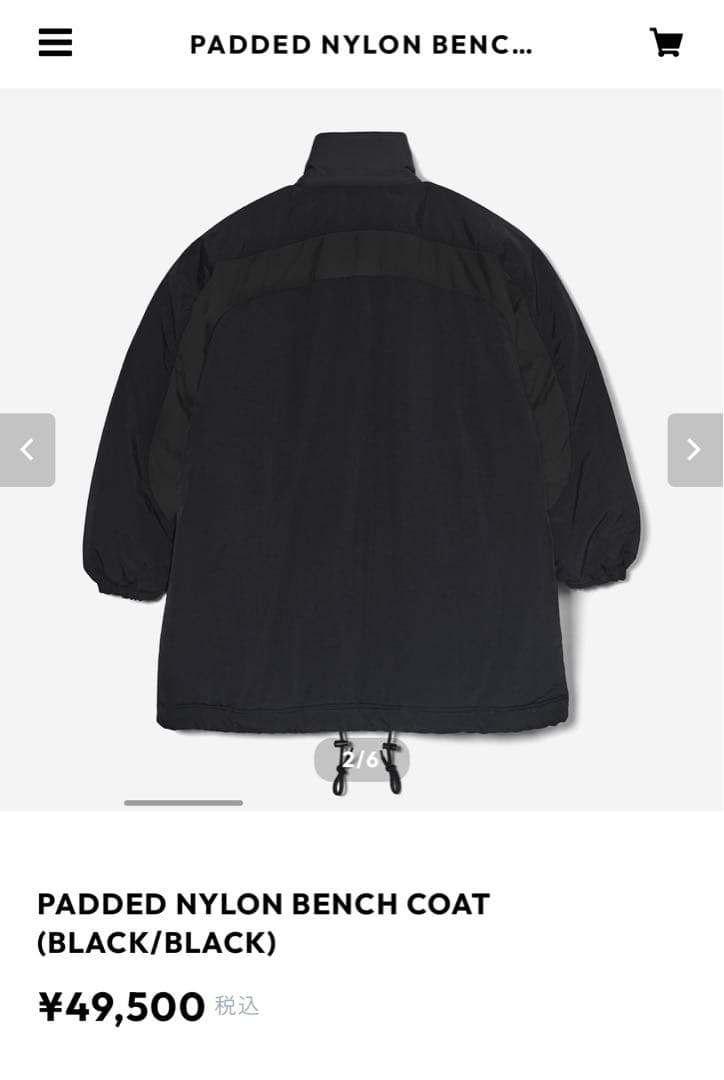Tap the main coat photo to enlarge it

(x=361, y=440)
